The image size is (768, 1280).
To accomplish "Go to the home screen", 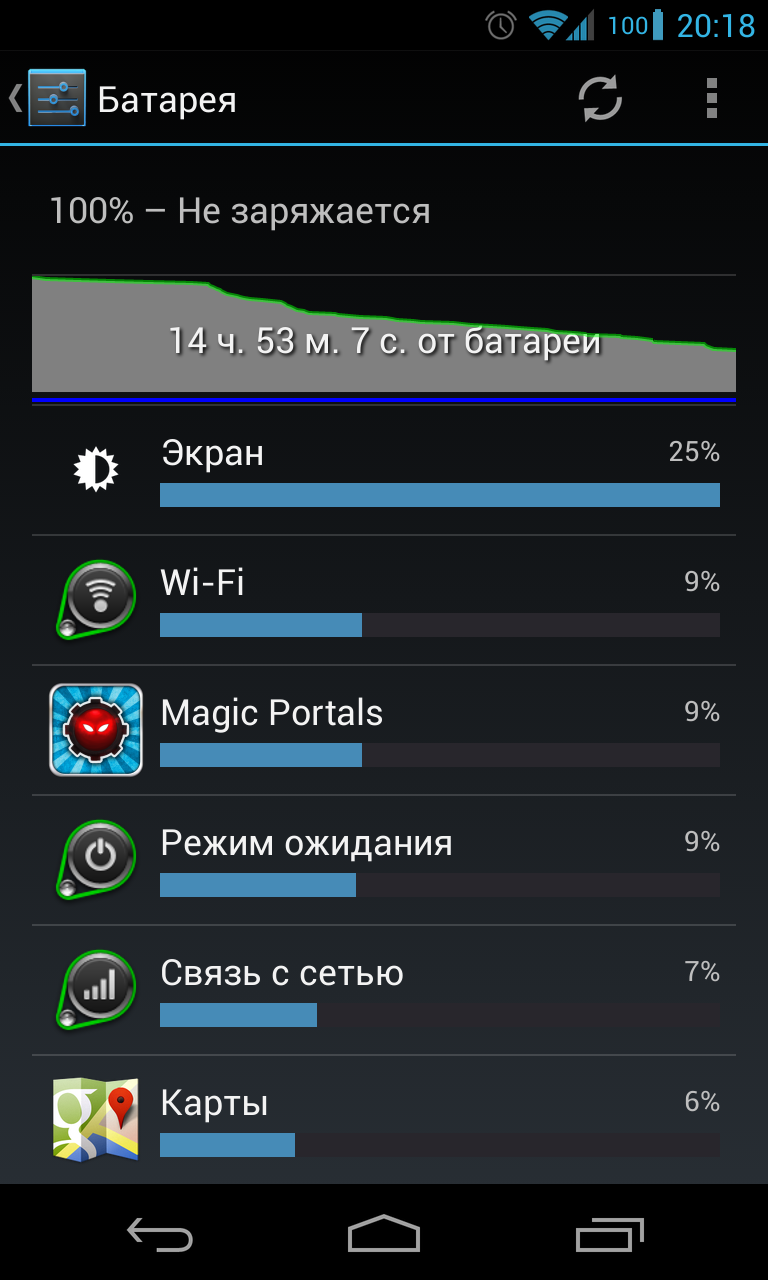I will click(384, 1234).
